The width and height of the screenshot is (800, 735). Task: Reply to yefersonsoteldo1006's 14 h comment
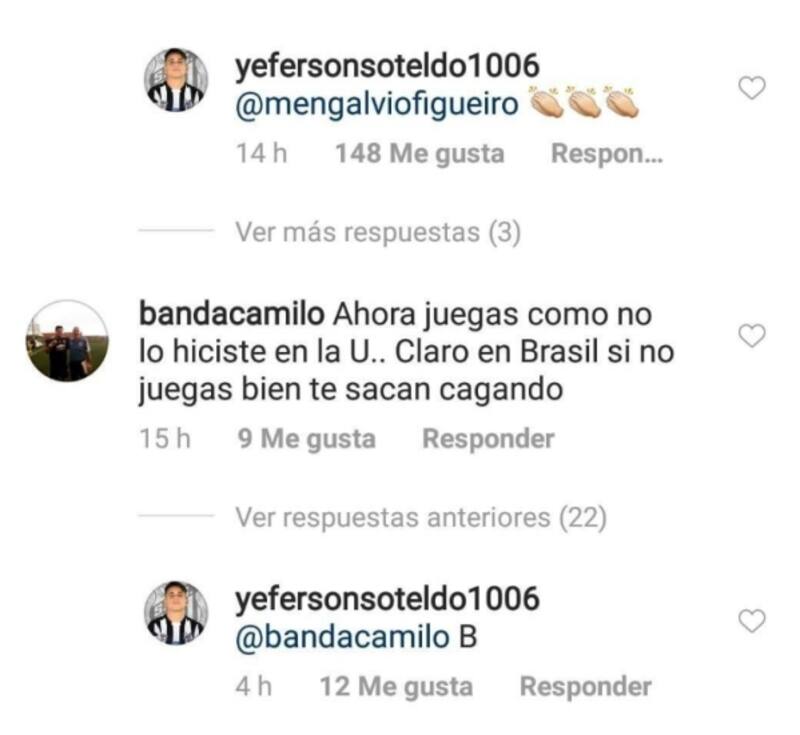coord(607,154)
